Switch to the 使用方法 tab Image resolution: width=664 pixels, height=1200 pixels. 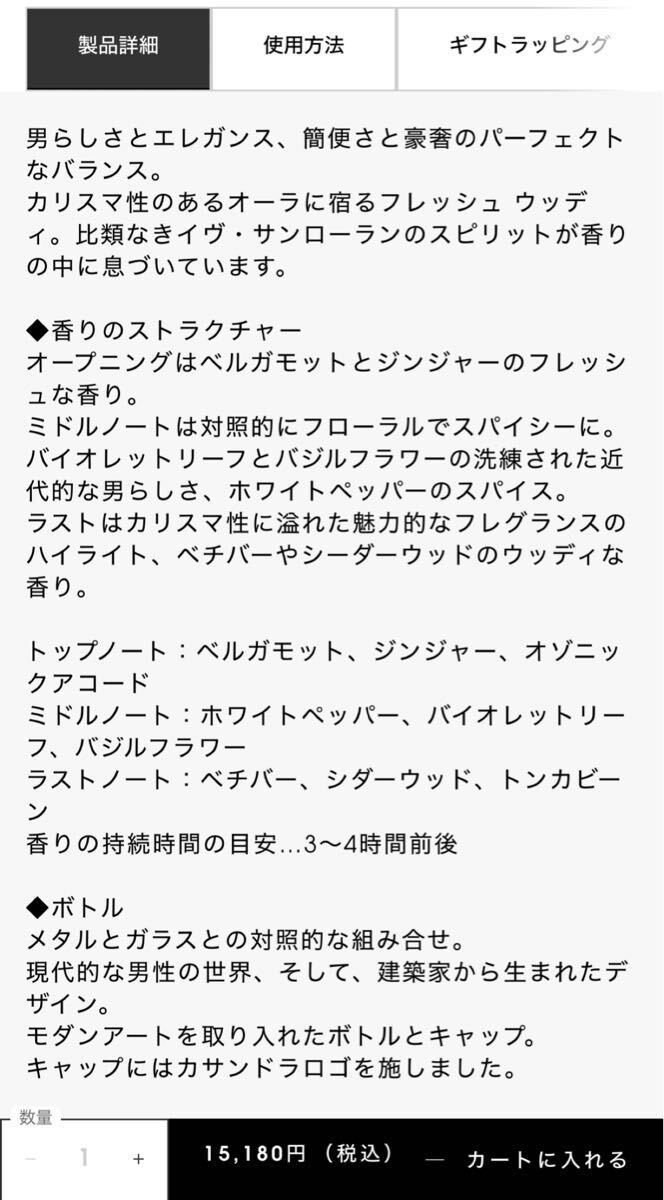(304, 48)
